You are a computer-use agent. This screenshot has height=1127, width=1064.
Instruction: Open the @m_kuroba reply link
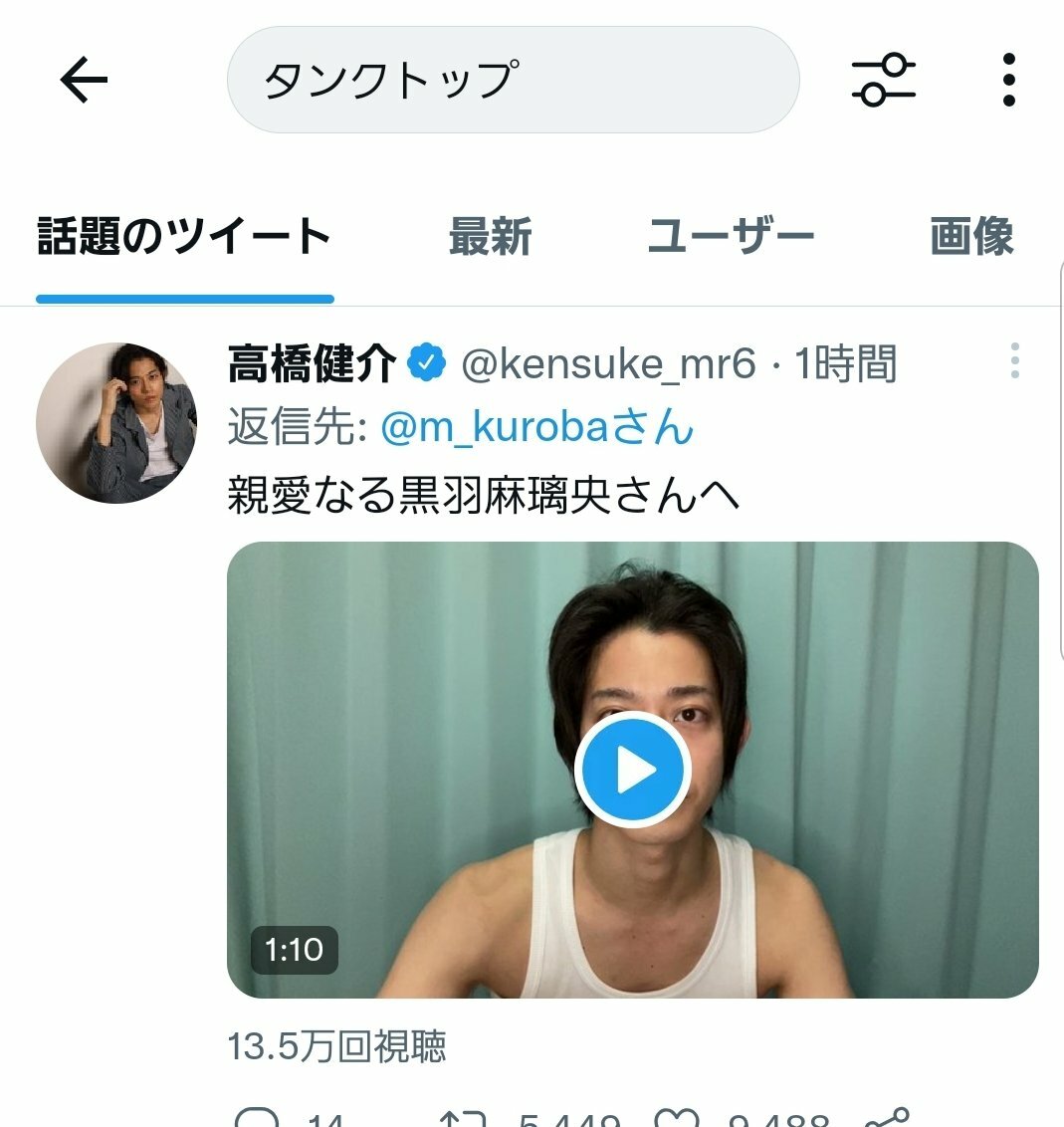[536, 428]
